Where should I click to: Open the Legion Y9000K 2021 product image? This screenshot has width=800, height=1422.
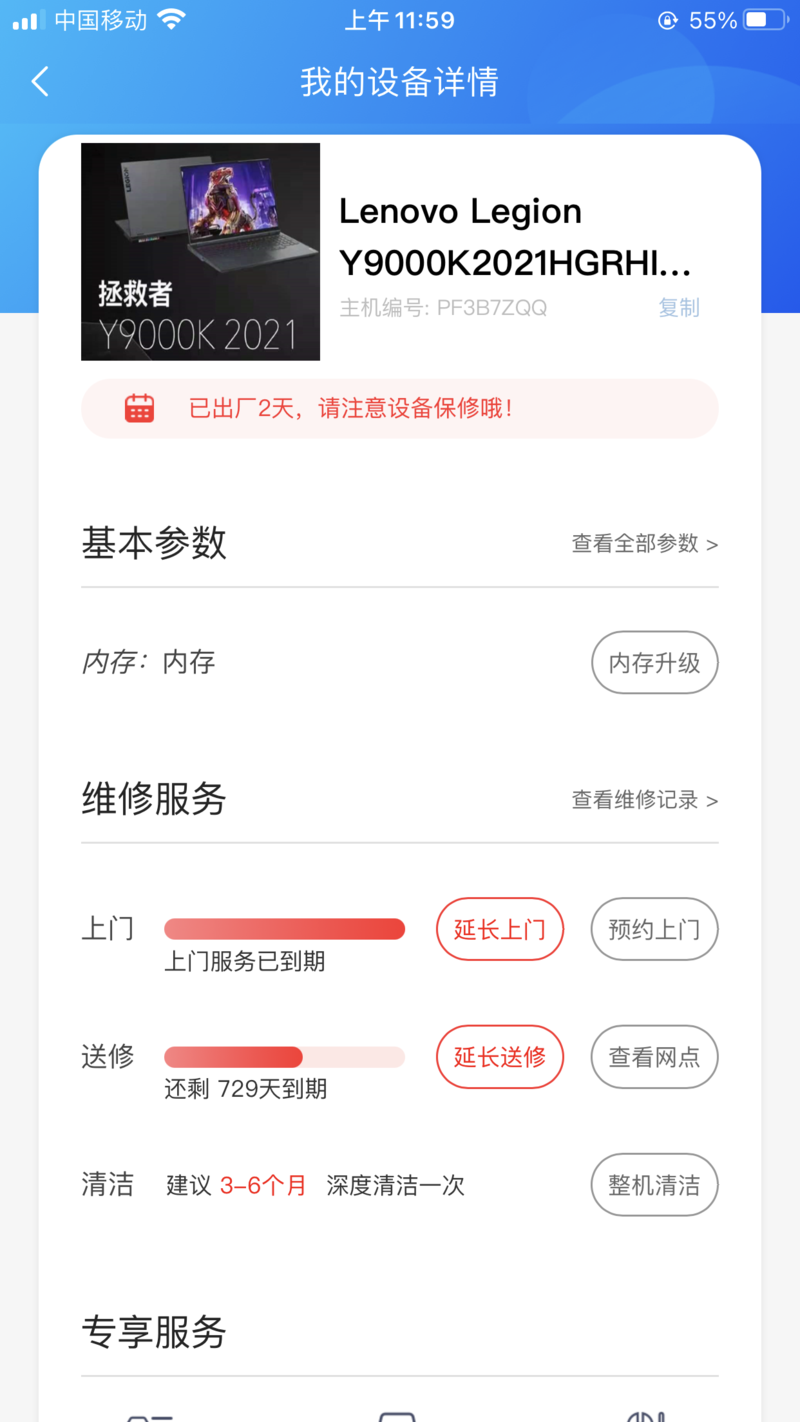(x=200, y=252)
